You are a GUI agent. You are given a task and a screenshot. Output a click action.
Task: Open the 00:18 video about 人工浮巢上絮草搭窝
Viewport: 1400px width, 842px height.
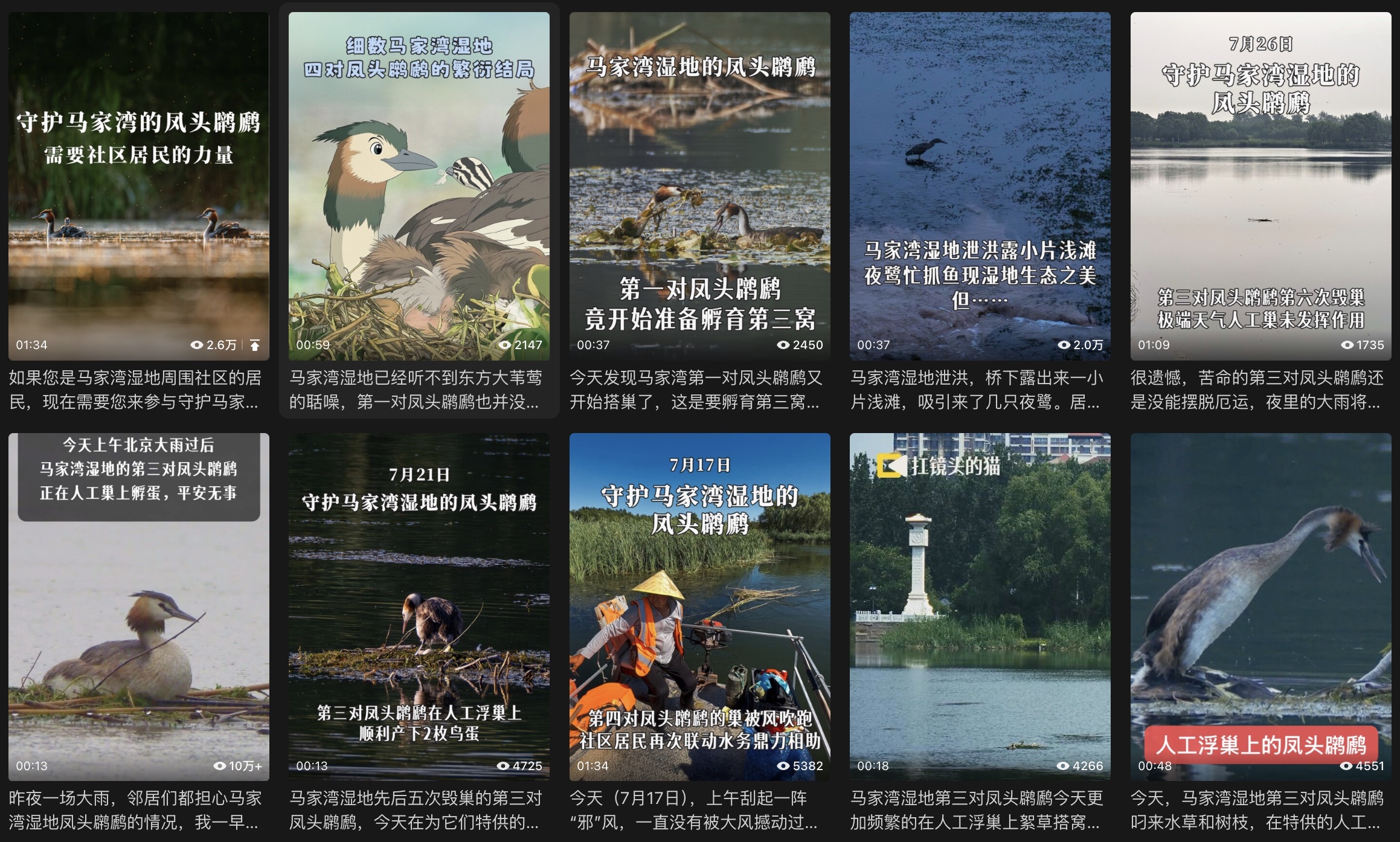[x=980, y=606]
